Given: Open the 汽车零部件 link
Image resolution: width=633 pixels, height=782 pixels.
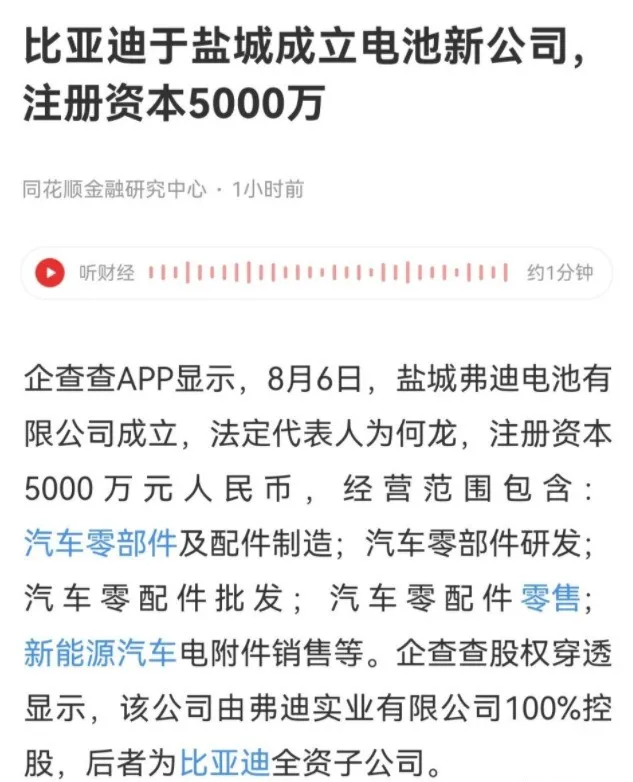Looking at the screenshot, I should 99,544.
